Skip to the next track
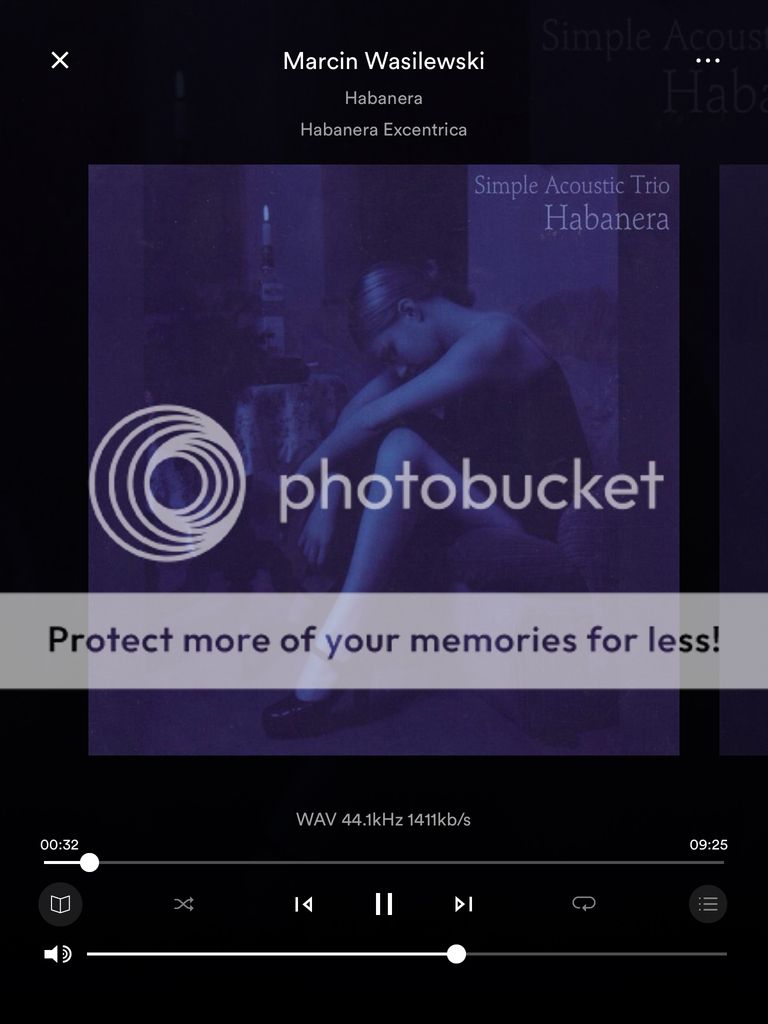The height and width of the screenshot is (1024, 768). (x=463, y=904)
